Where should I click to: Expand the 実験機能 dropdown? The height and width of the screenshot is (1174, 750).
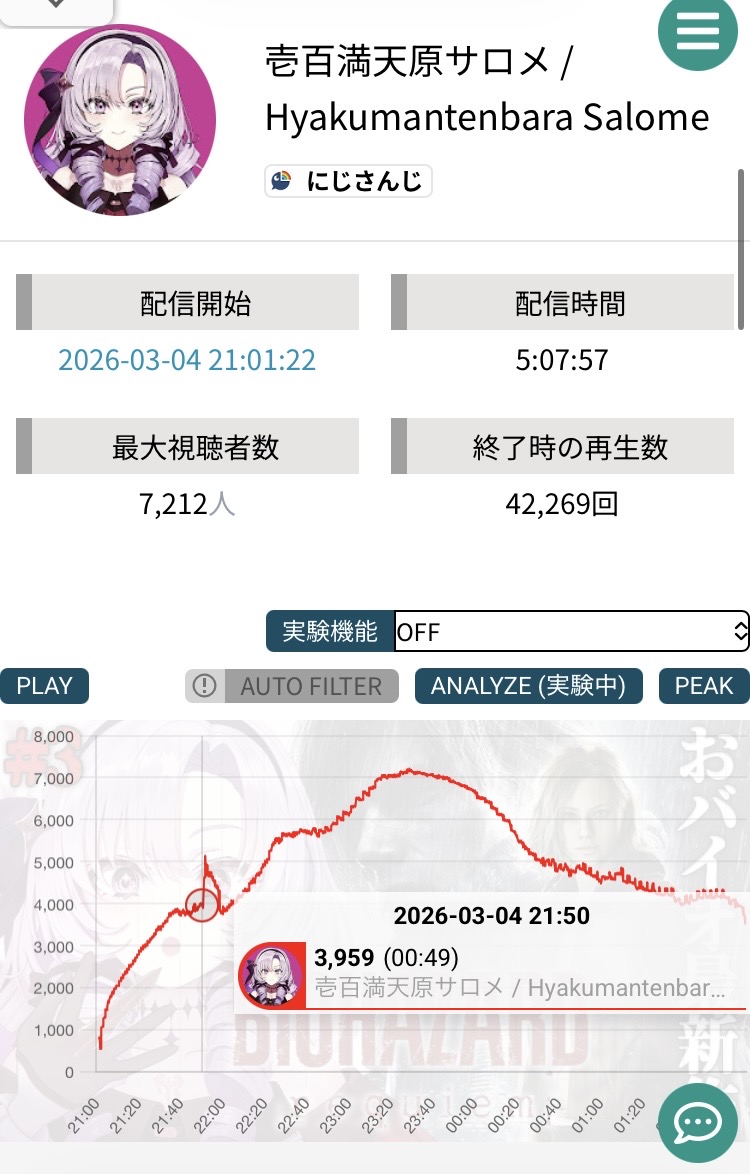pyautogui.click(x=571, y=631)
